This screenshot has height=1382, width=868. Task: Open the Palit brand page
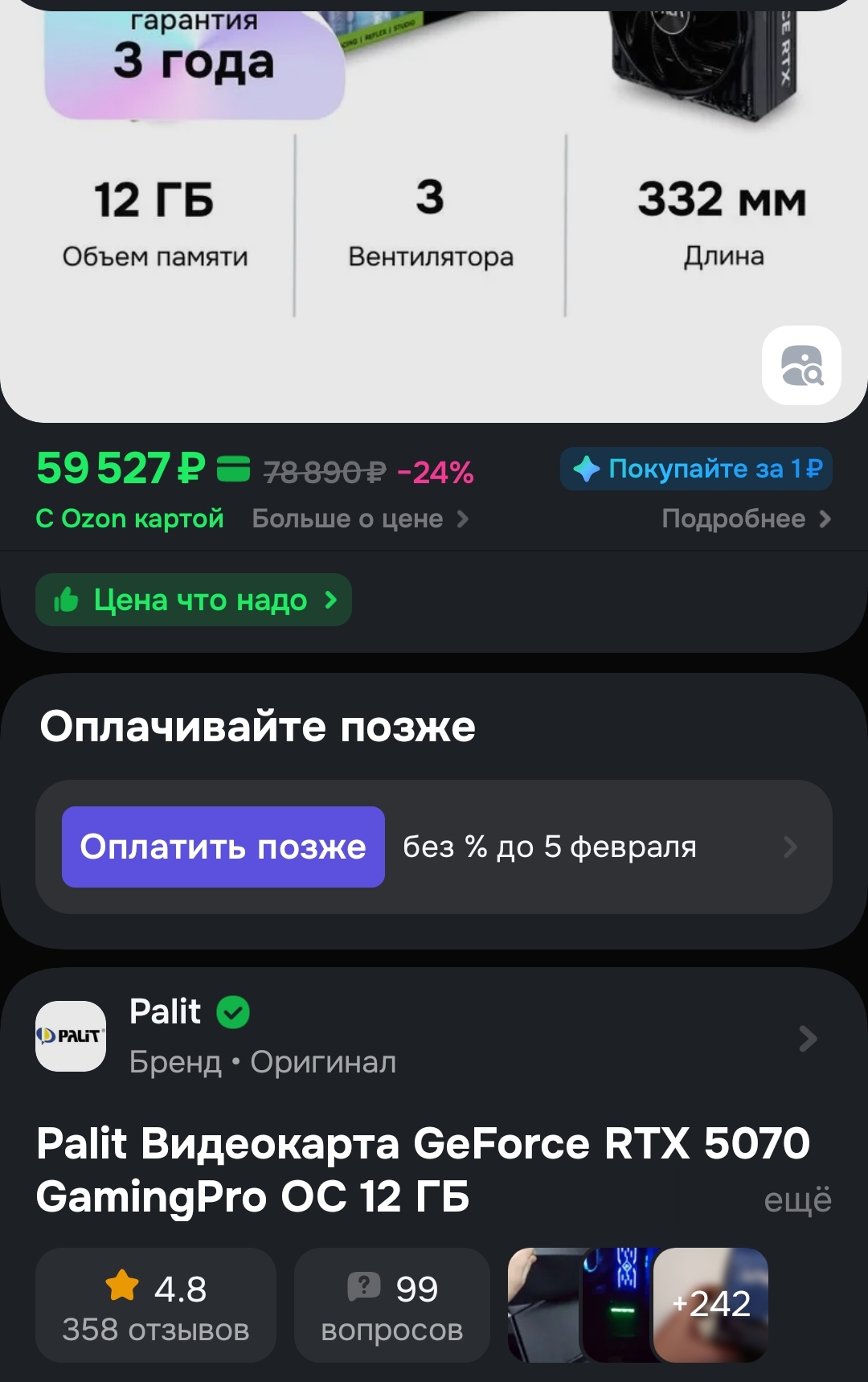click(x=426, y=1037)
